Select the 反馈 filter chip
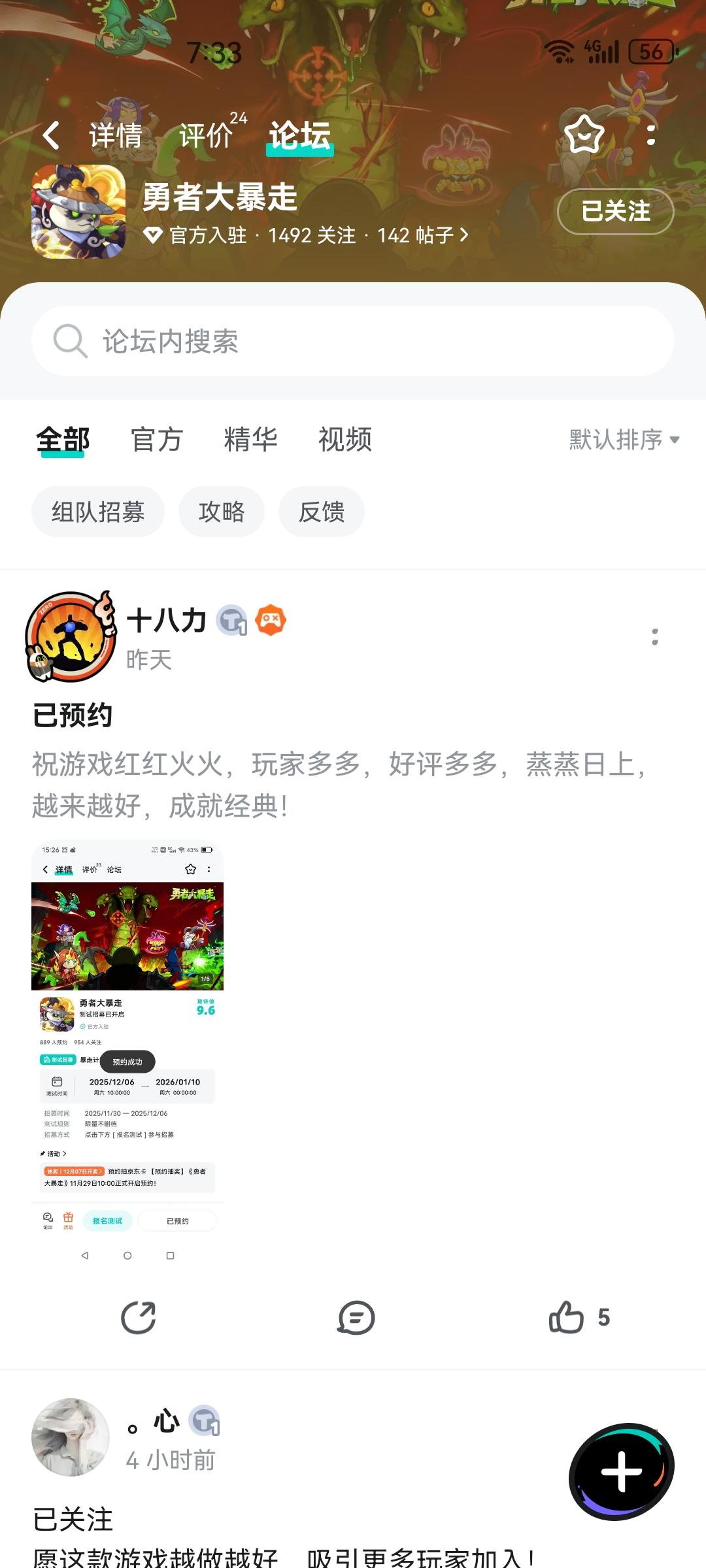 coord(322,512)
